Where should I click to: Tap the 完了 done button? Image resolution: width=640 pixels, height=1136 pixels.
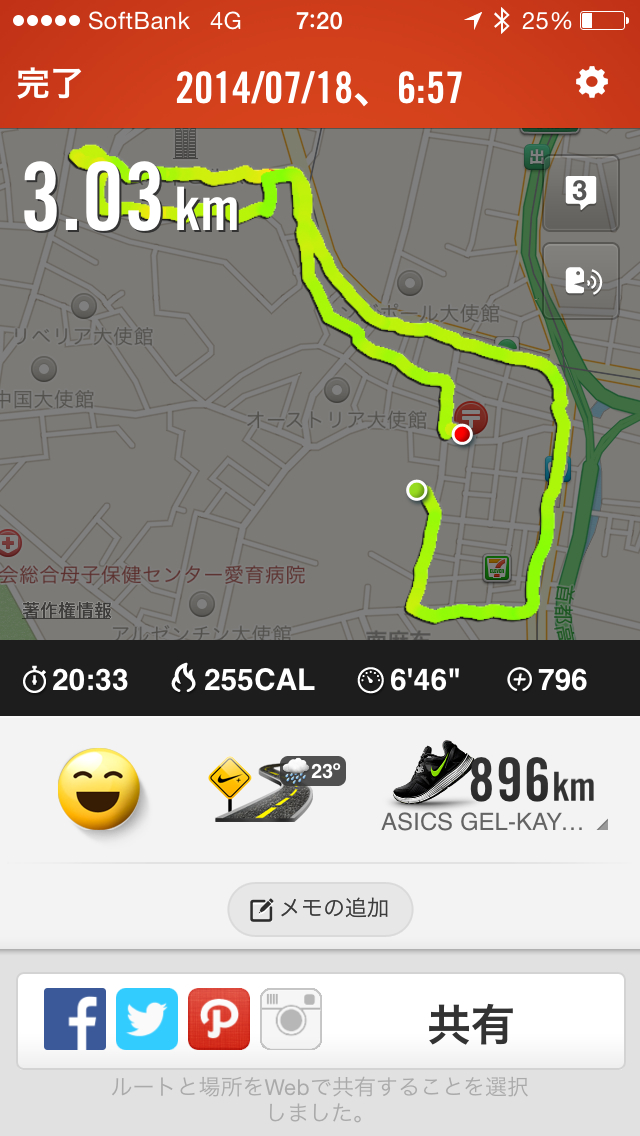click(49, 84)
